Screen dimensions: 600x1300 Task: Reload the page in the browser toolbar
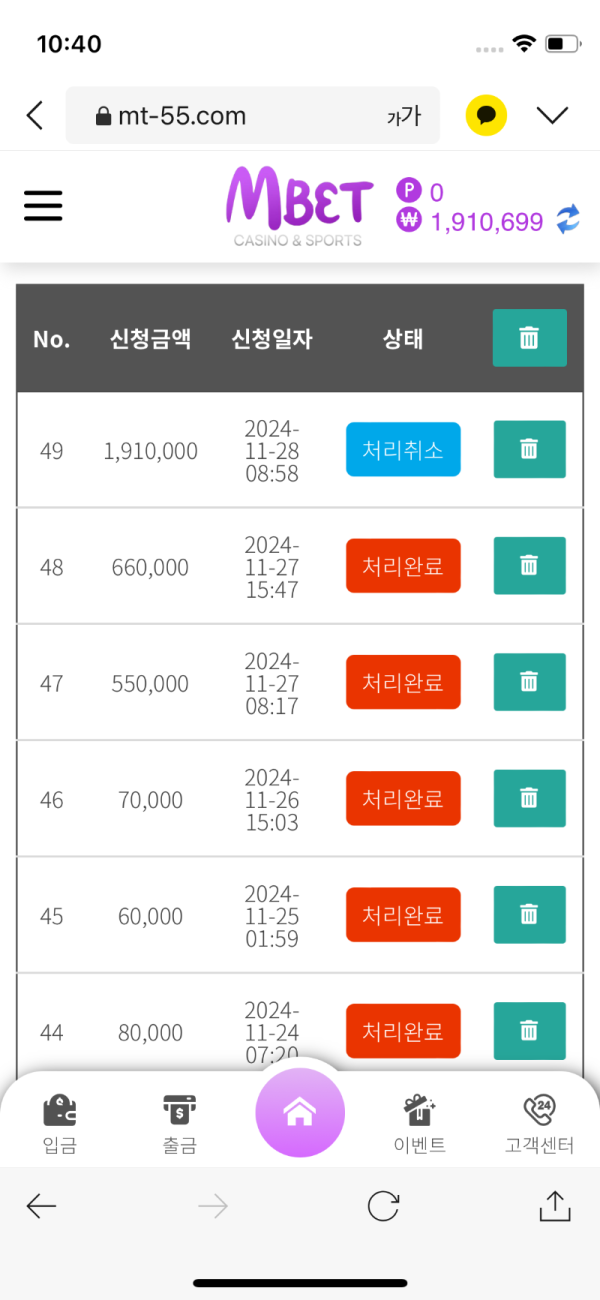tap(383, 1207)
